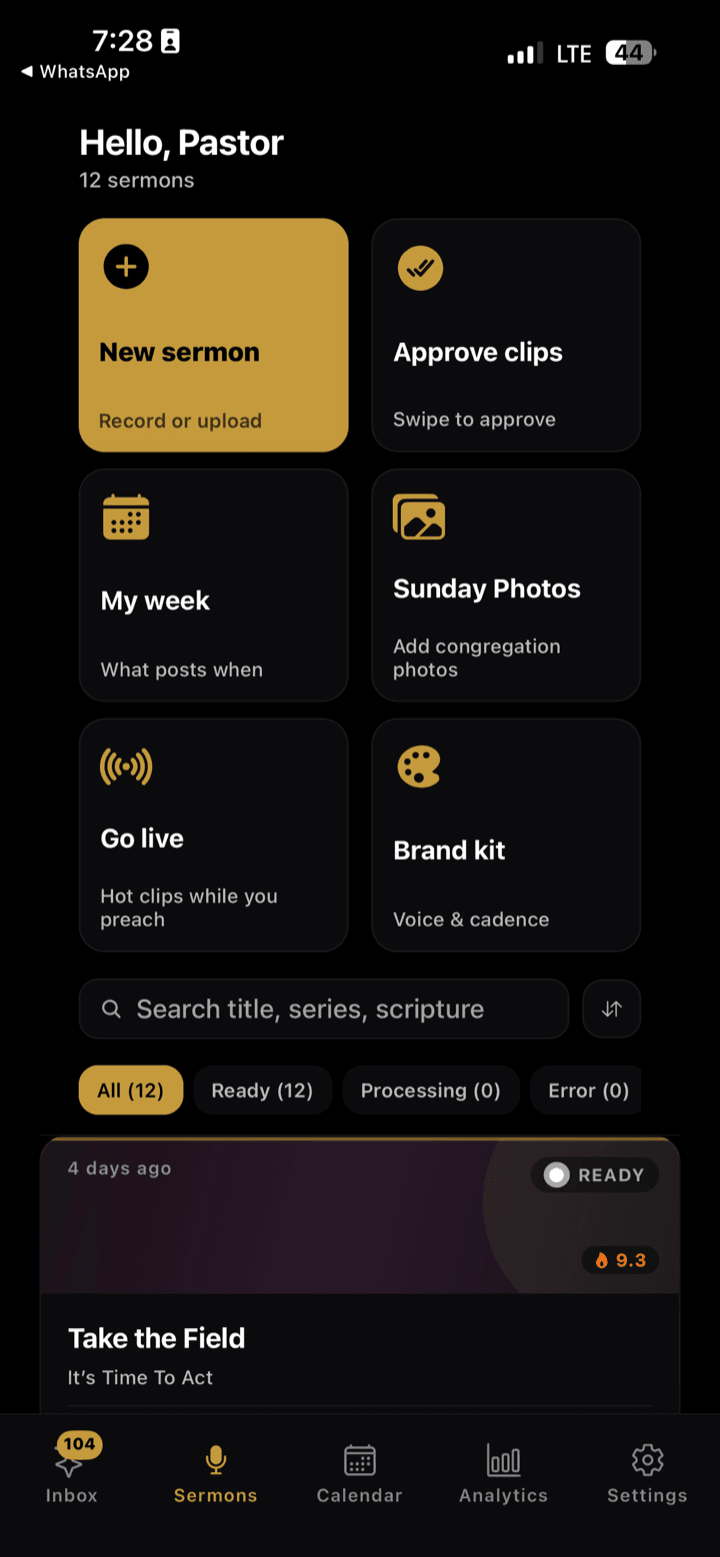Open Sunday Photos tile
The width and height of the screenshot is (720, 1557).
coord(506,585)
